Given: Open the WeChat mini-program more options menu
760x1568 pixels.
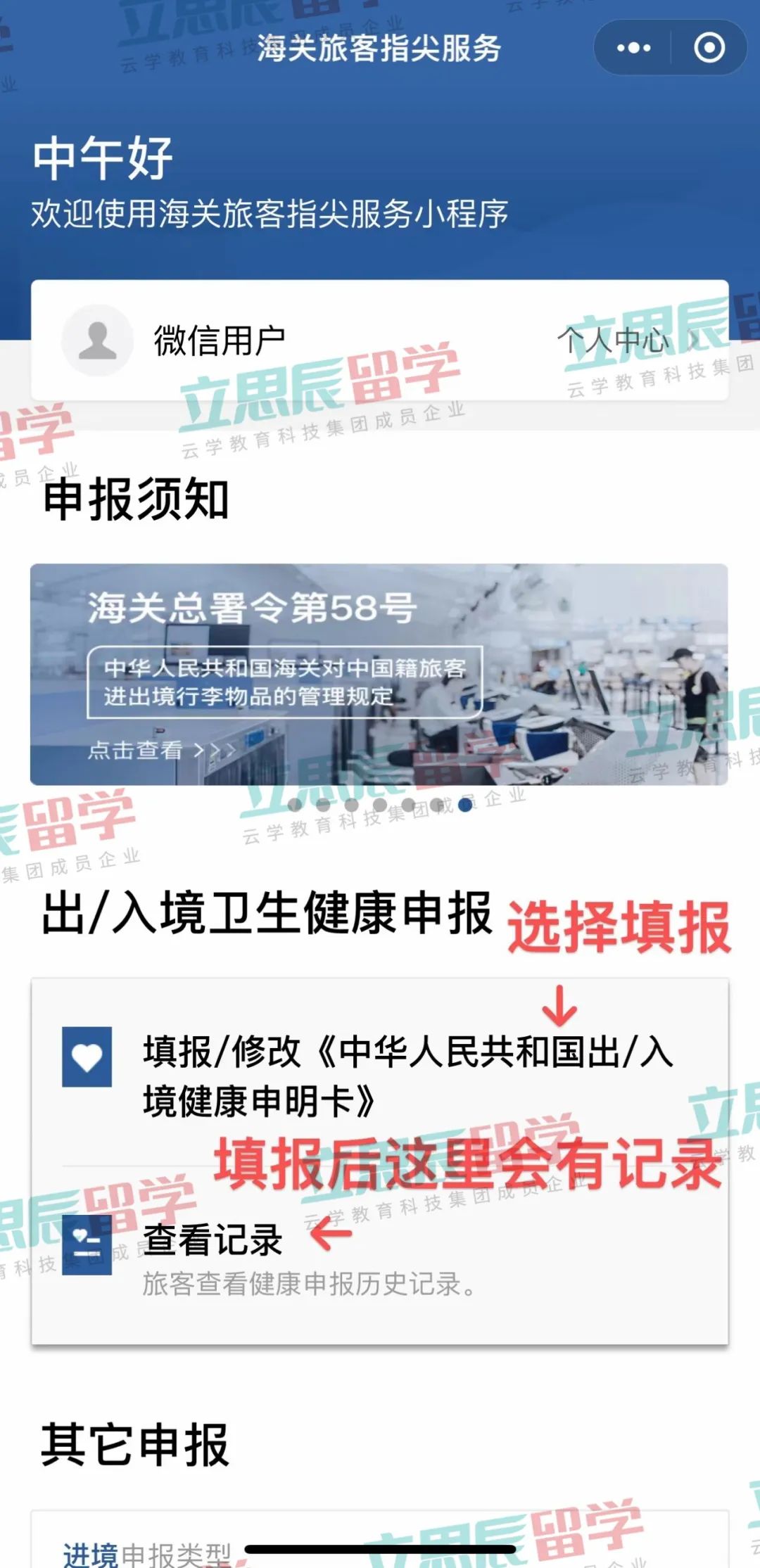Looking at the screenshot, I should click(x=632, y=47).
